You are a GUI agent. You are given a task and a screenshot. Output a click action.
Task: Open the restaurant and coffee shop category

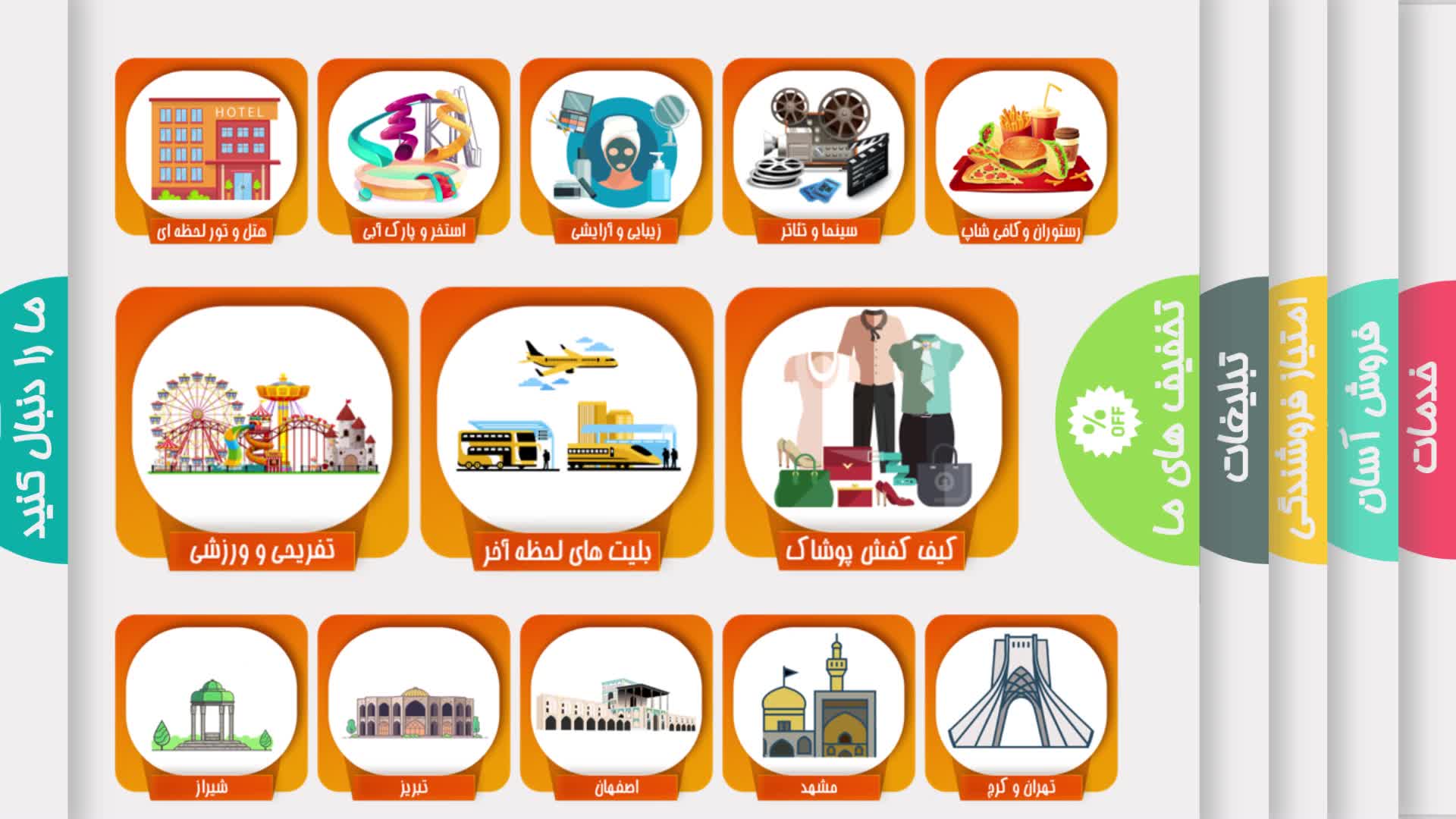pos(1021,148)
